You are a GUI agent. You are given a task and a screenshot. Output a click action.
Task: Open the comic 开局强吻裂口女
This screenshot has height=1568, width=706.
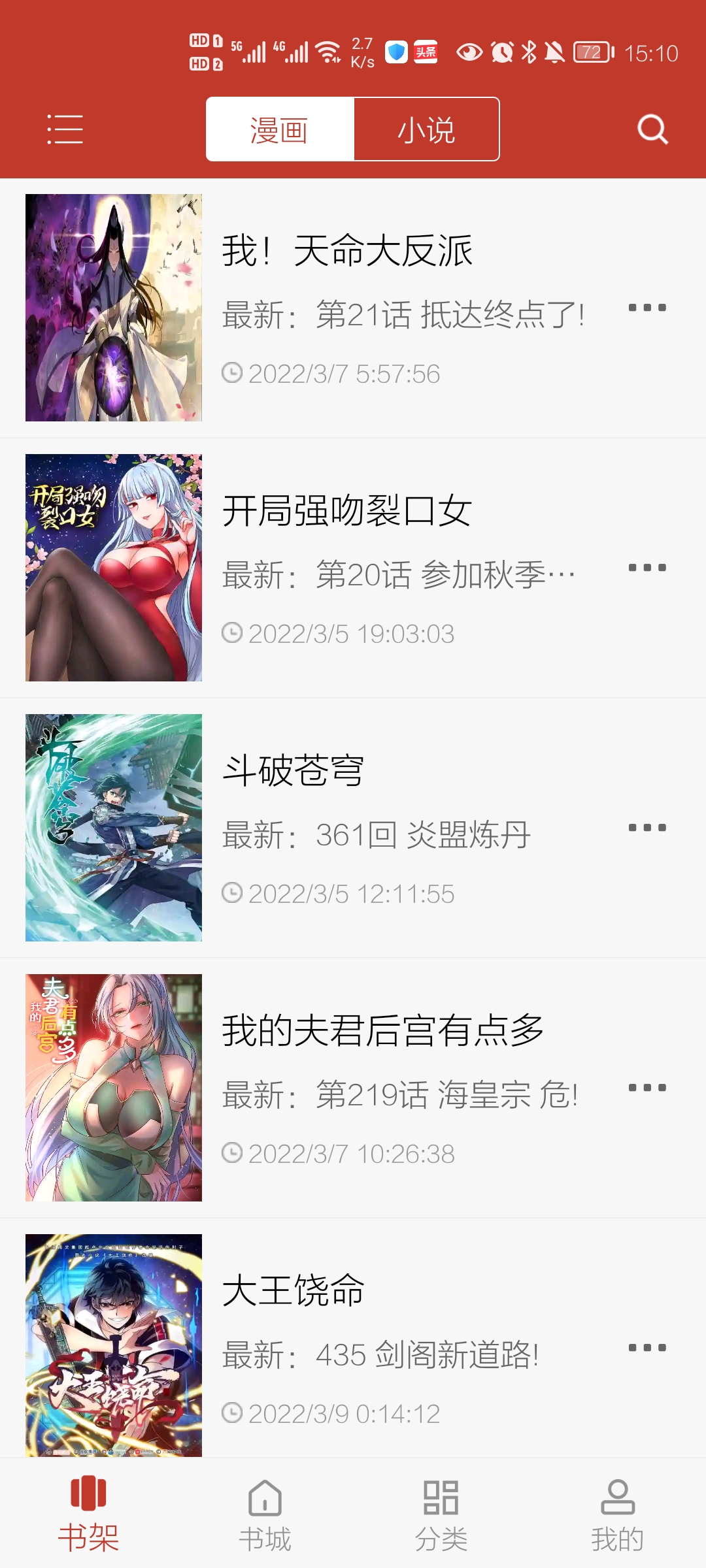point(346,512)
